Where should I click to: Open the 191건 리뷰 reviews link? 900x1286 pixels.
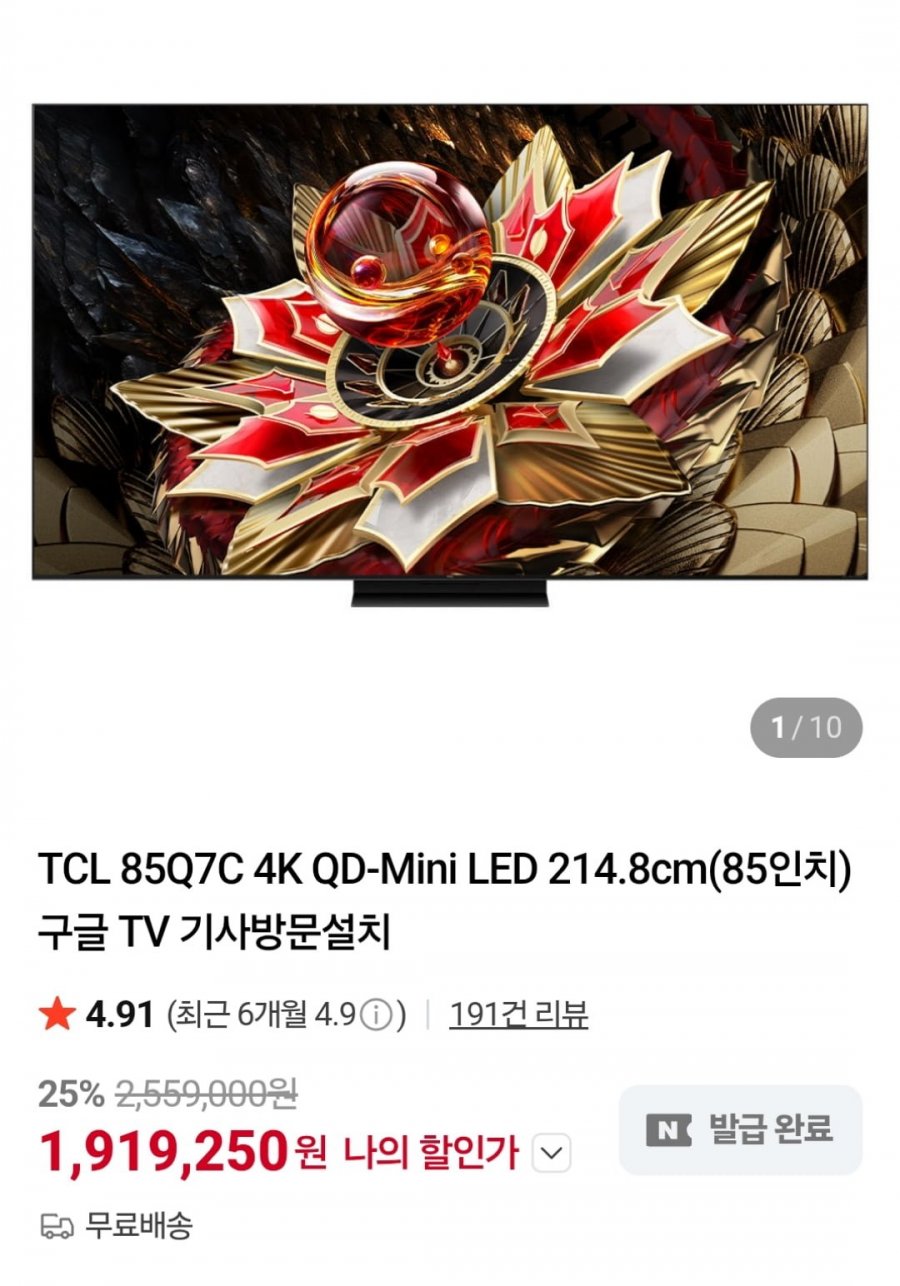pyautogui.click(x=518, y=1015)
